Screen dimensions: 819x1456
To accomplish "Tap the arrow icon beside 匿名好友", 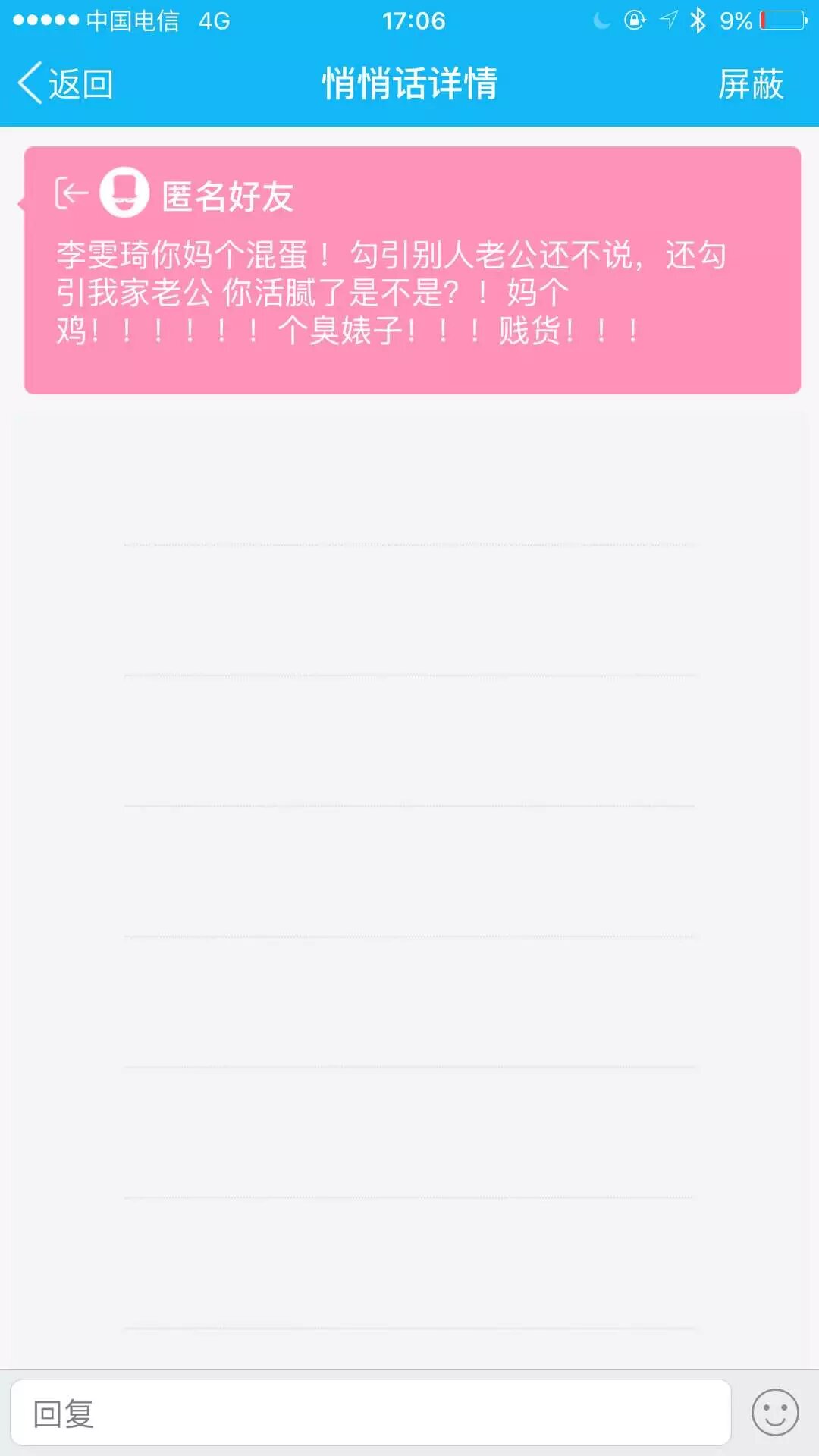I will pyautogui.click(x=71, y=193).
